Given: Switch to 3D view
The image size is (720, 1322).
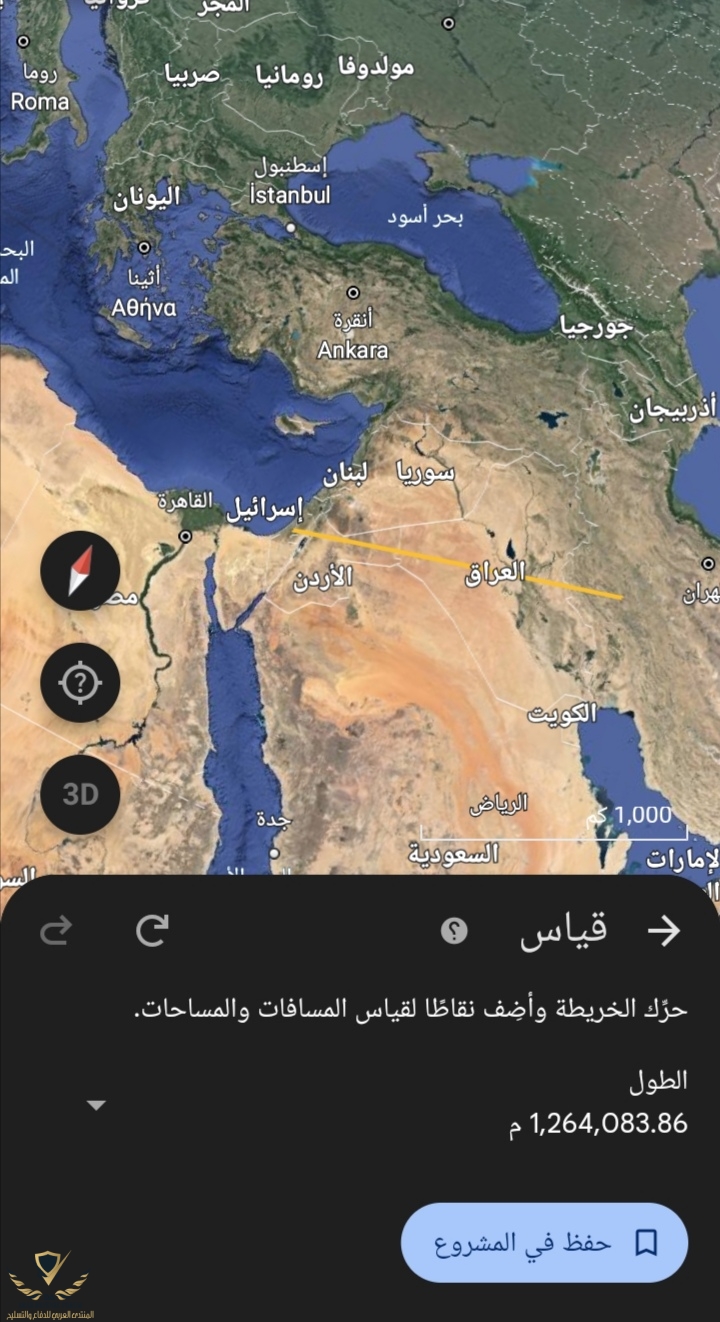Looking at the screenshot, I should 80,795.
